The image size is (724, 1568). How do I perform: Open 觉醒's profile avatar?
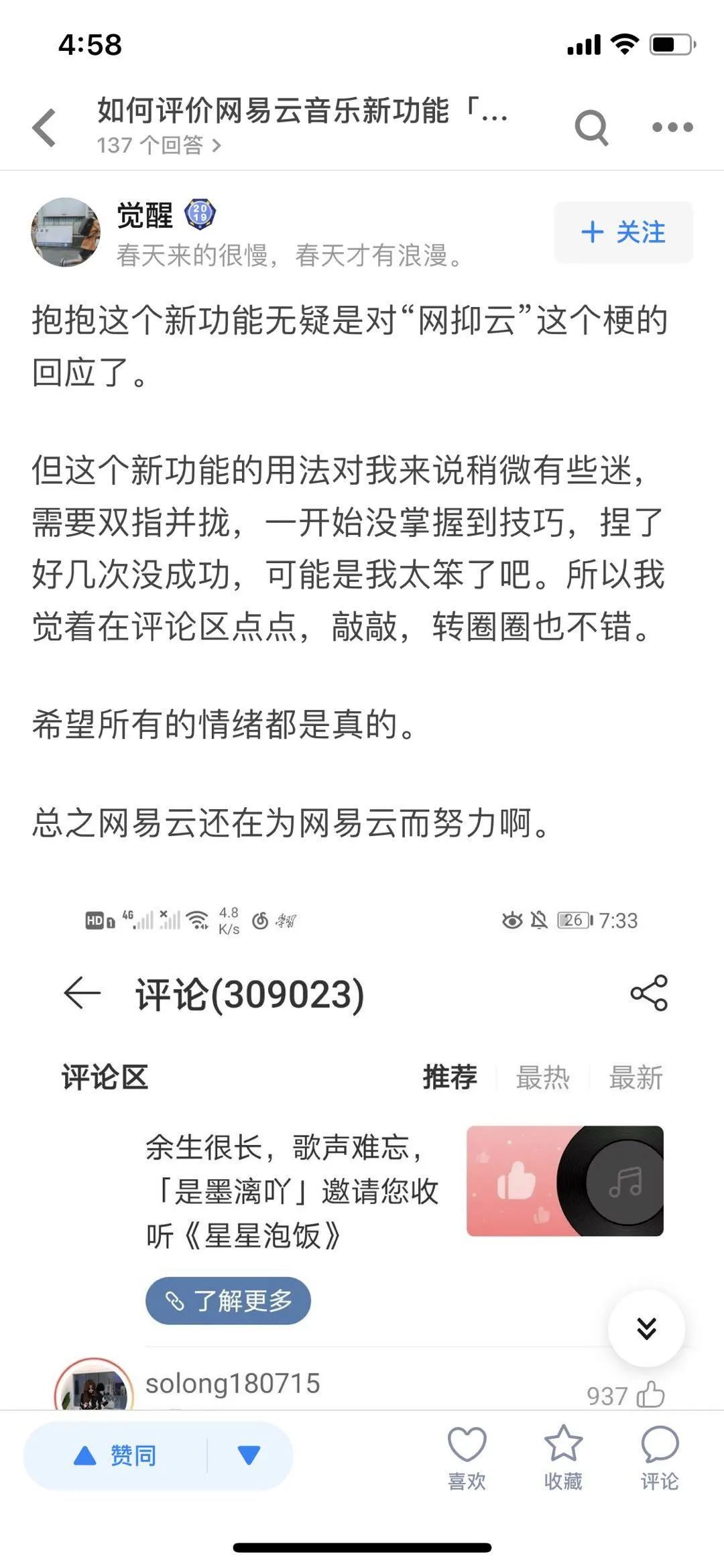tap(66, 232)
